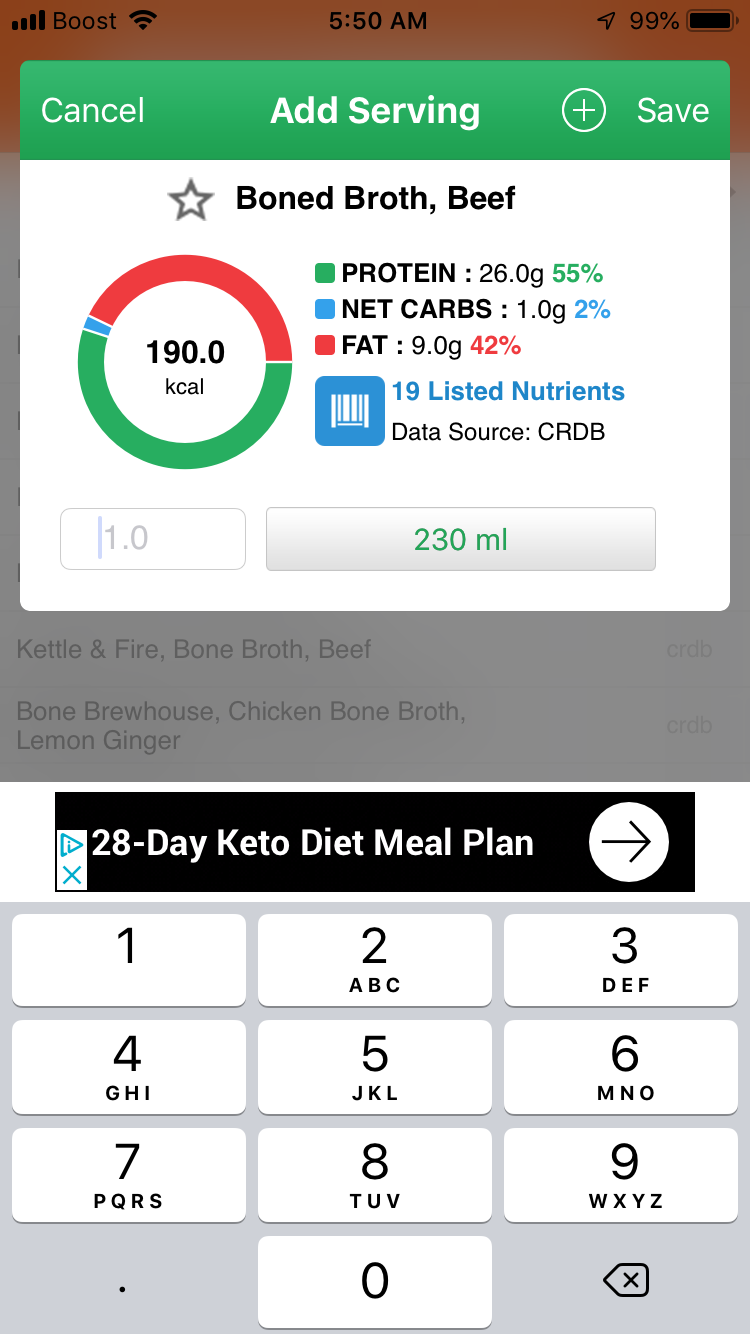Open the 28-Day Keto Diet Meal Plan ad
This screenshot has height=1334, width=750.
pos(375,842)
